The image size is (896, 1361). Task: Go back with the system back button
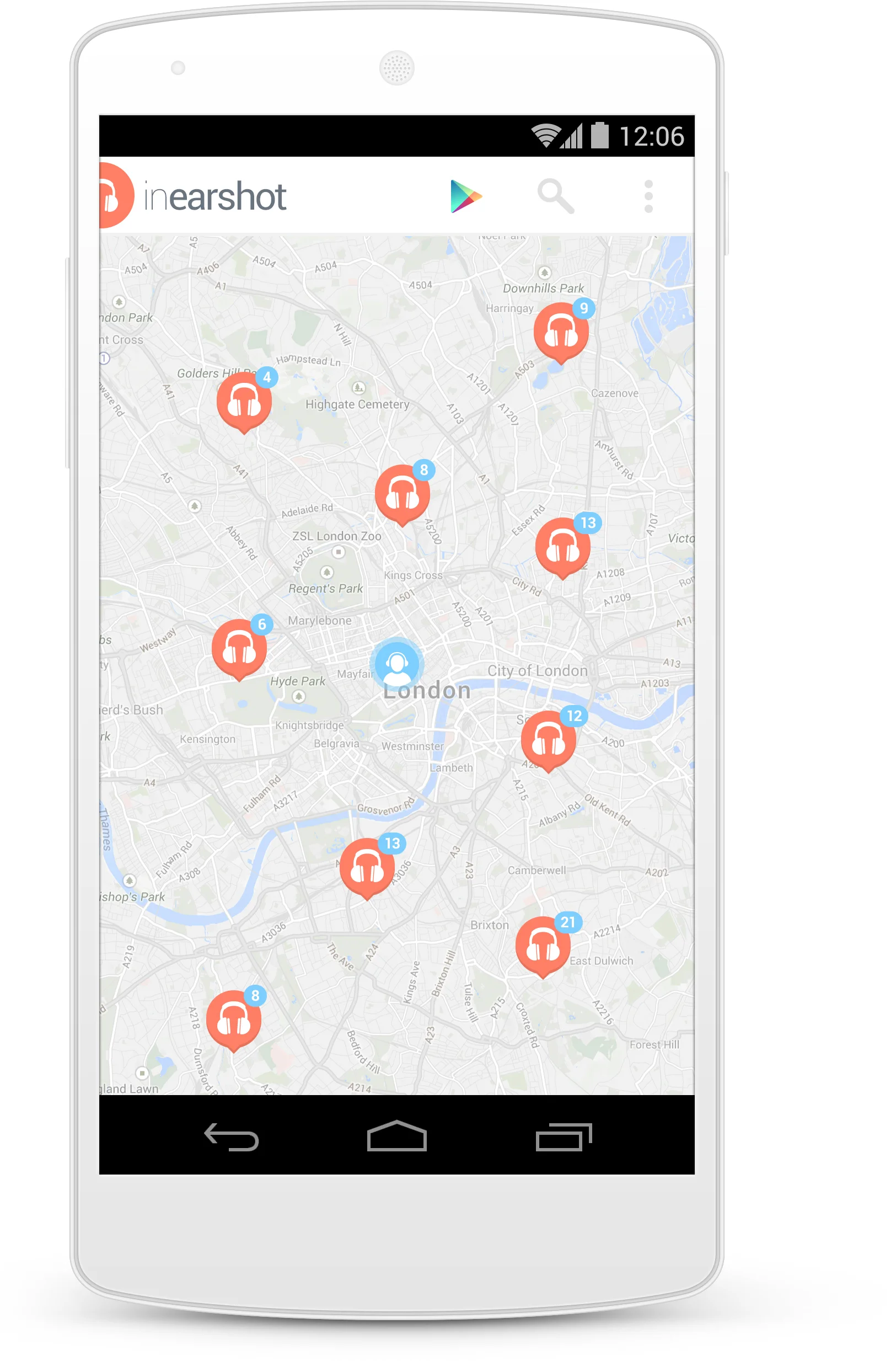click(232, 1136)
